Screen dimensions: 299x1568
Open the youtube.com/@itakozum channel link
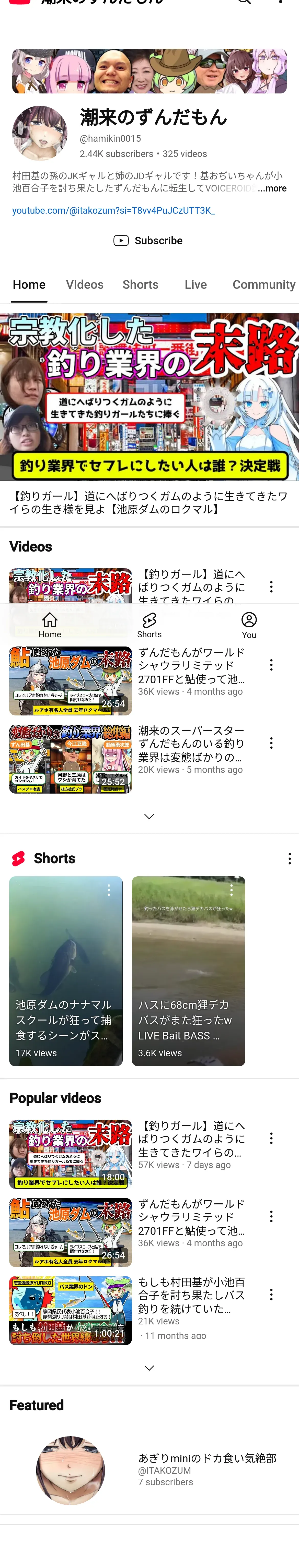113,211
